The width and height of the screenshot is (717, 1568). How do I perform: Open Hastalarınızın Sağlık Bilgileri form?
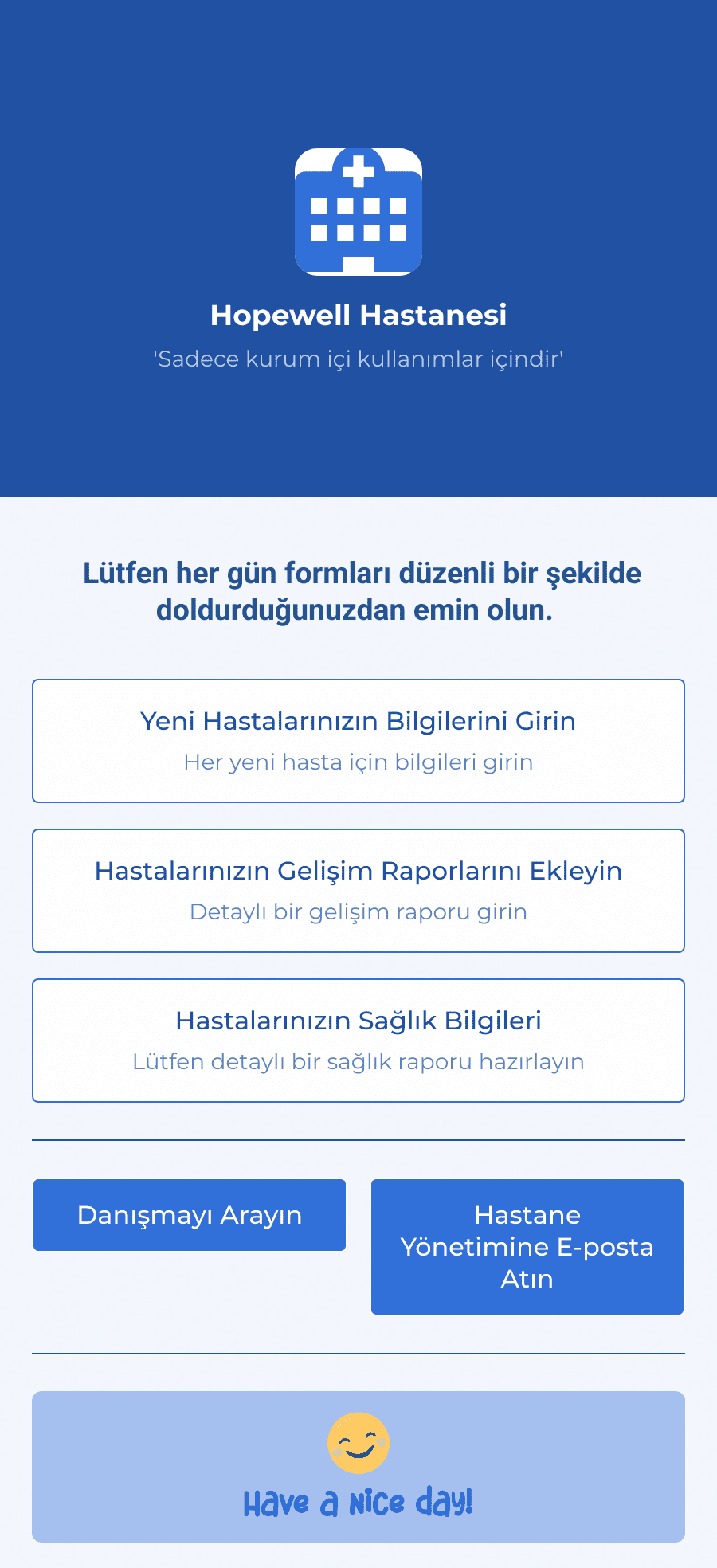[x=358, y=1041]
